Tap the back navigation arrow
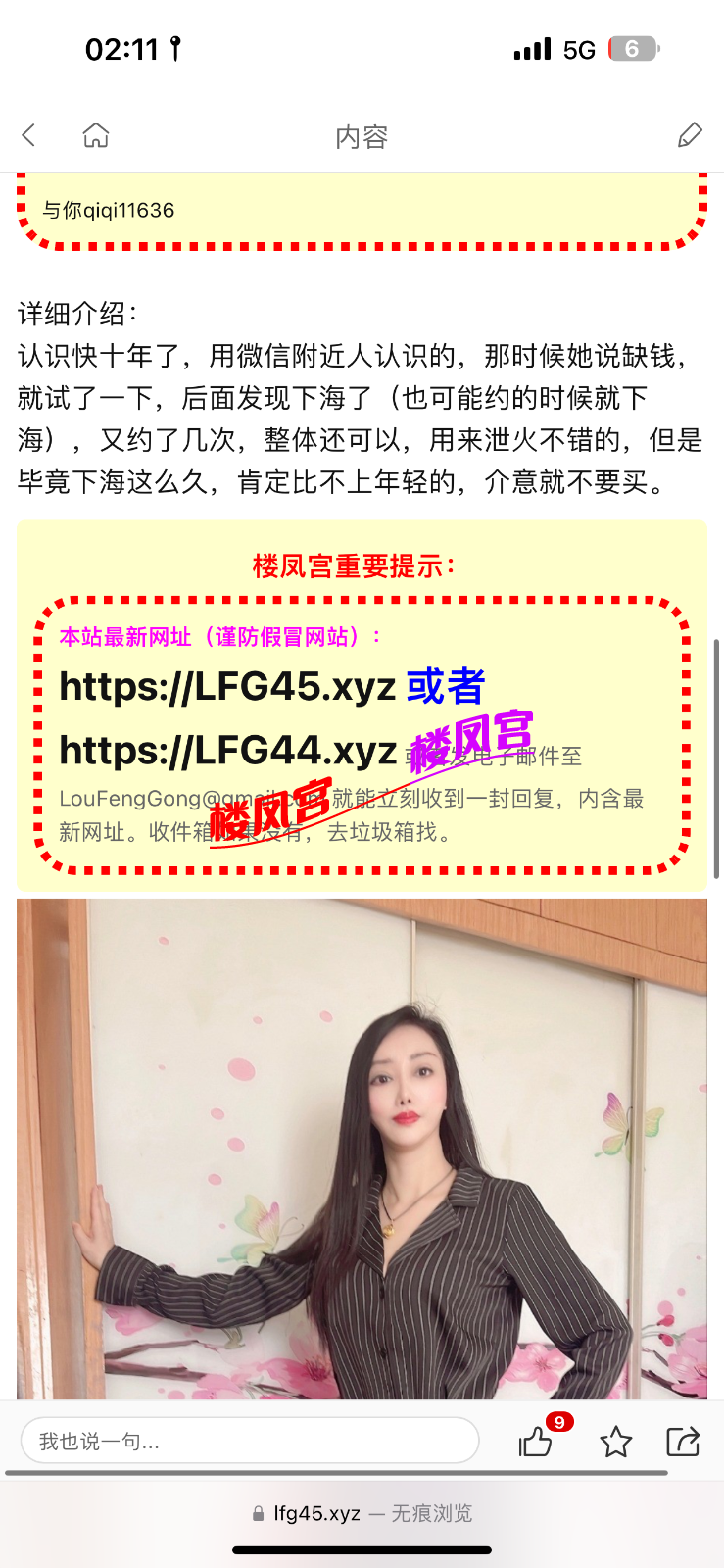The width and height of the screenshot is (724, 1568). [27, 135]
